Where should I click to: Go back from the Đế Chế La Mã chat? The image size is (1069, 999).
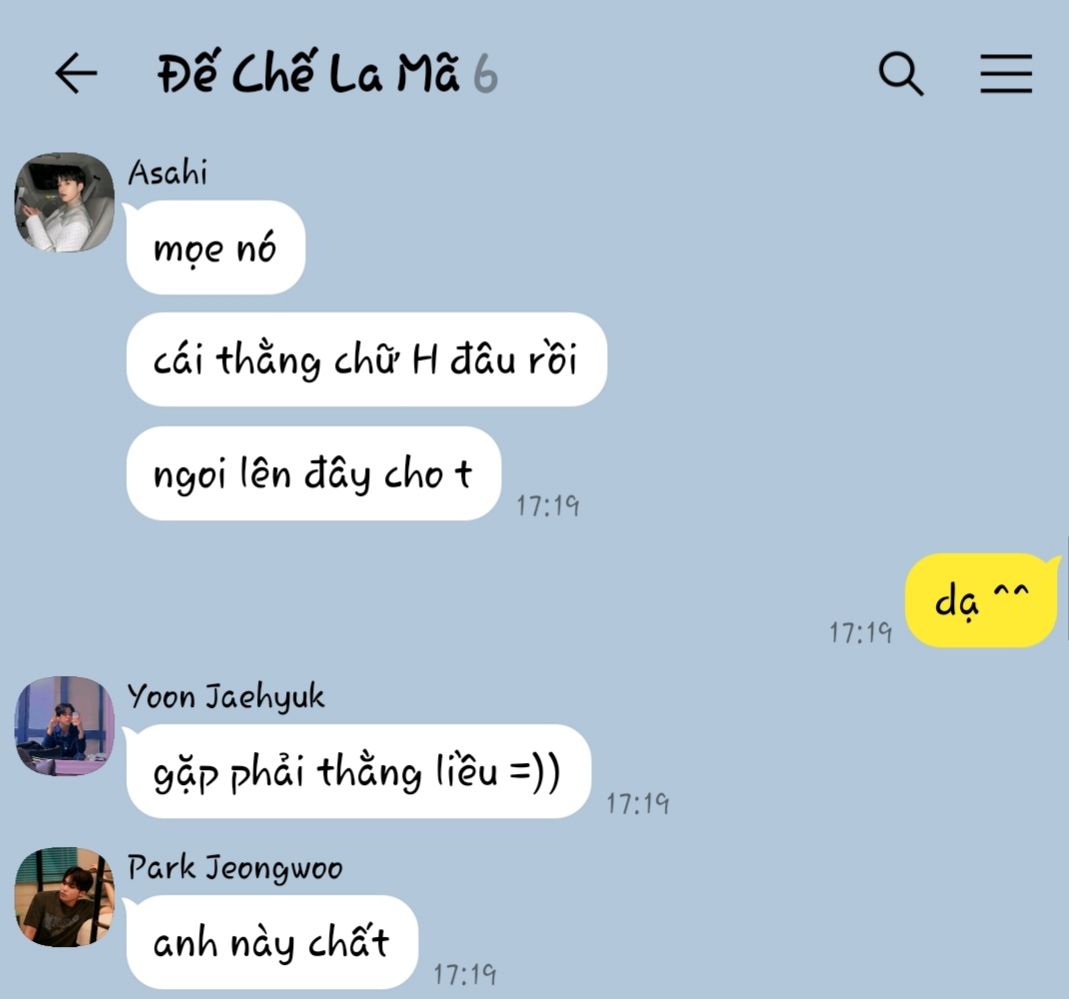(75, 74)
